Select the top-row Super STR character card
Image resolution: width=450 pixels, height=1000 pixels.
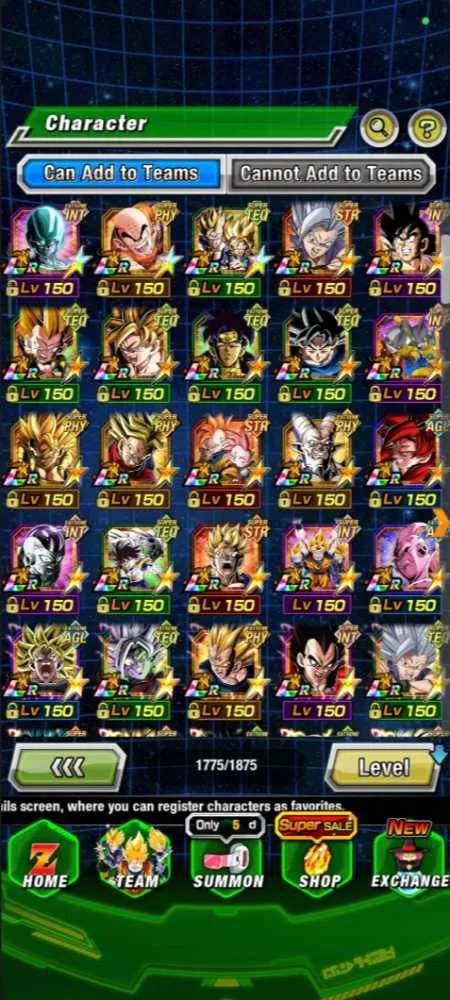pyautogui.click(x=317, y=250)
